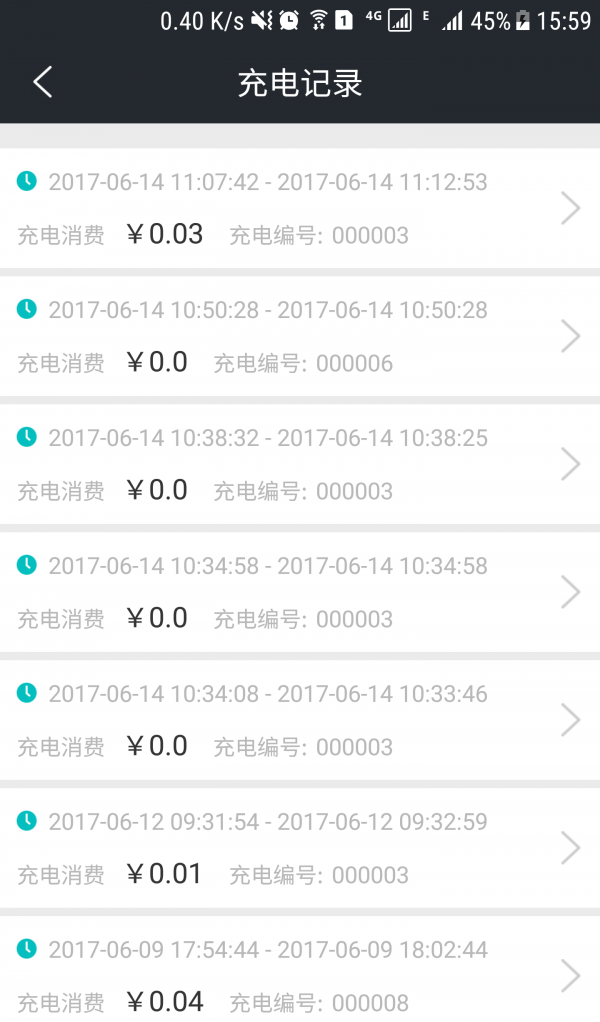The image size is (600, 1022).
Task: Open the record starting 2017-06-14 10:34:08
Action: click(x=300, y=720)
